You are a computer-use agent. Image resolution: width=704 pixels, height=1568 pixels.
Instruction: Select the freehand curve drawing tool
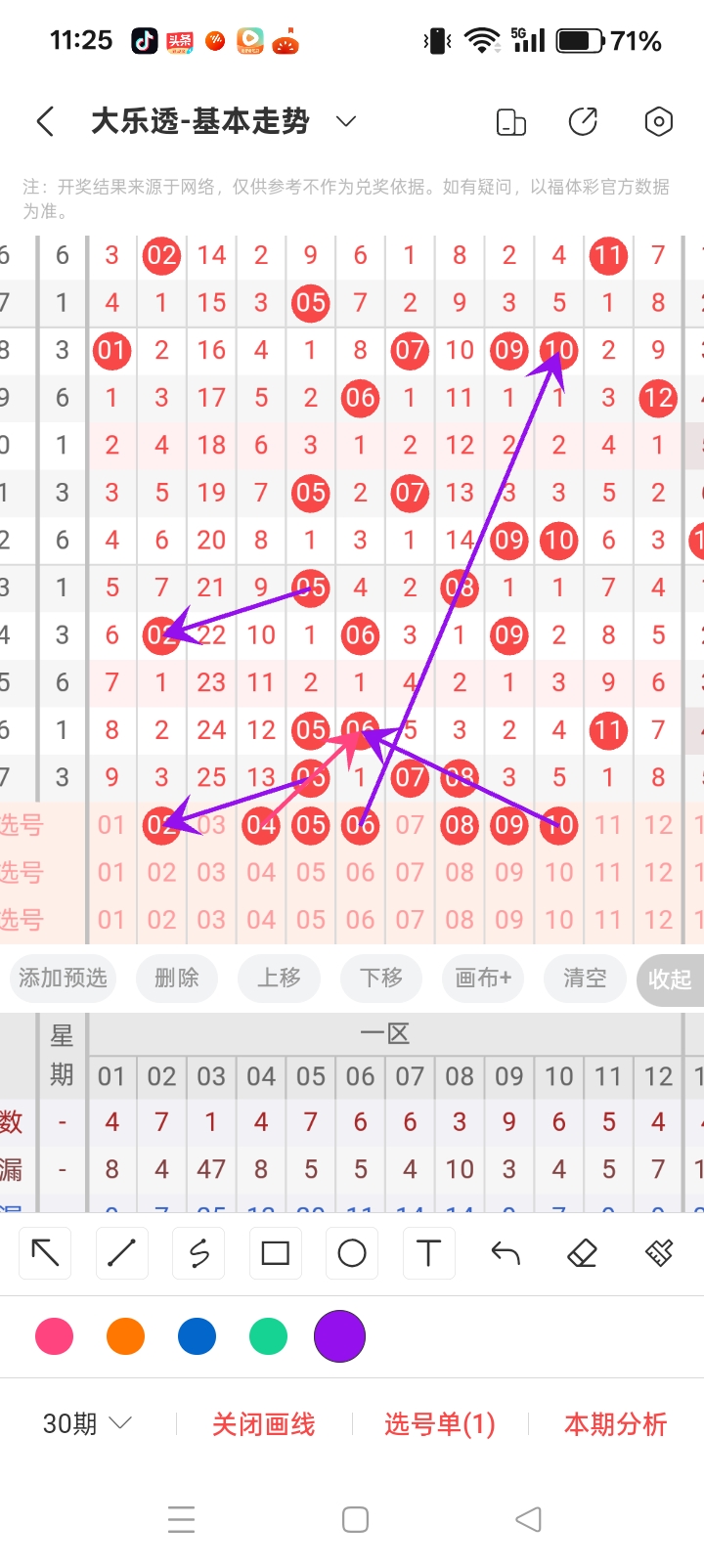click(x=198, y=1252)
